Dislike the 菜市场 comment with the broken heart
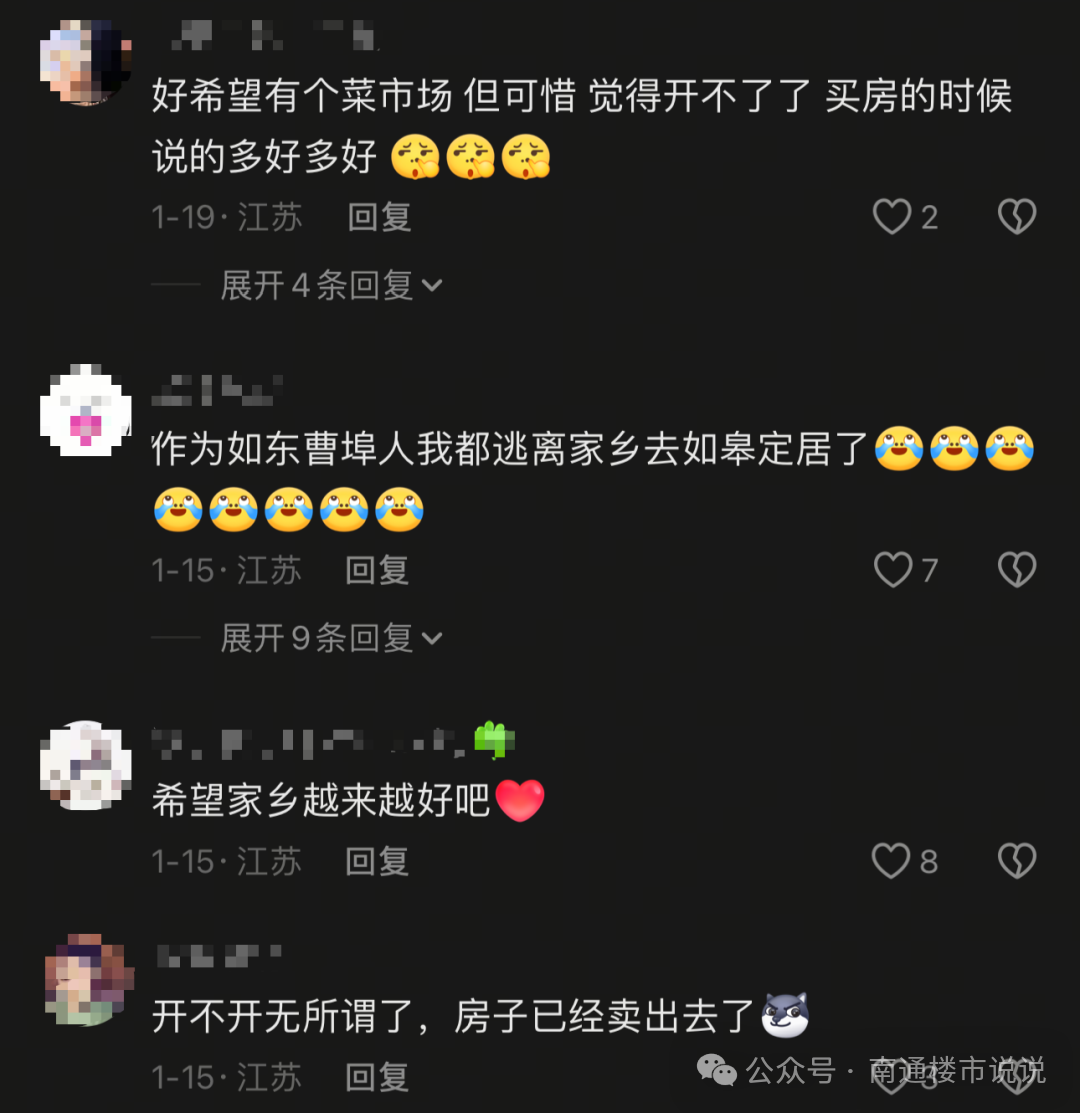This screenshot has height=1113, width=1080. pos(1017,217)
